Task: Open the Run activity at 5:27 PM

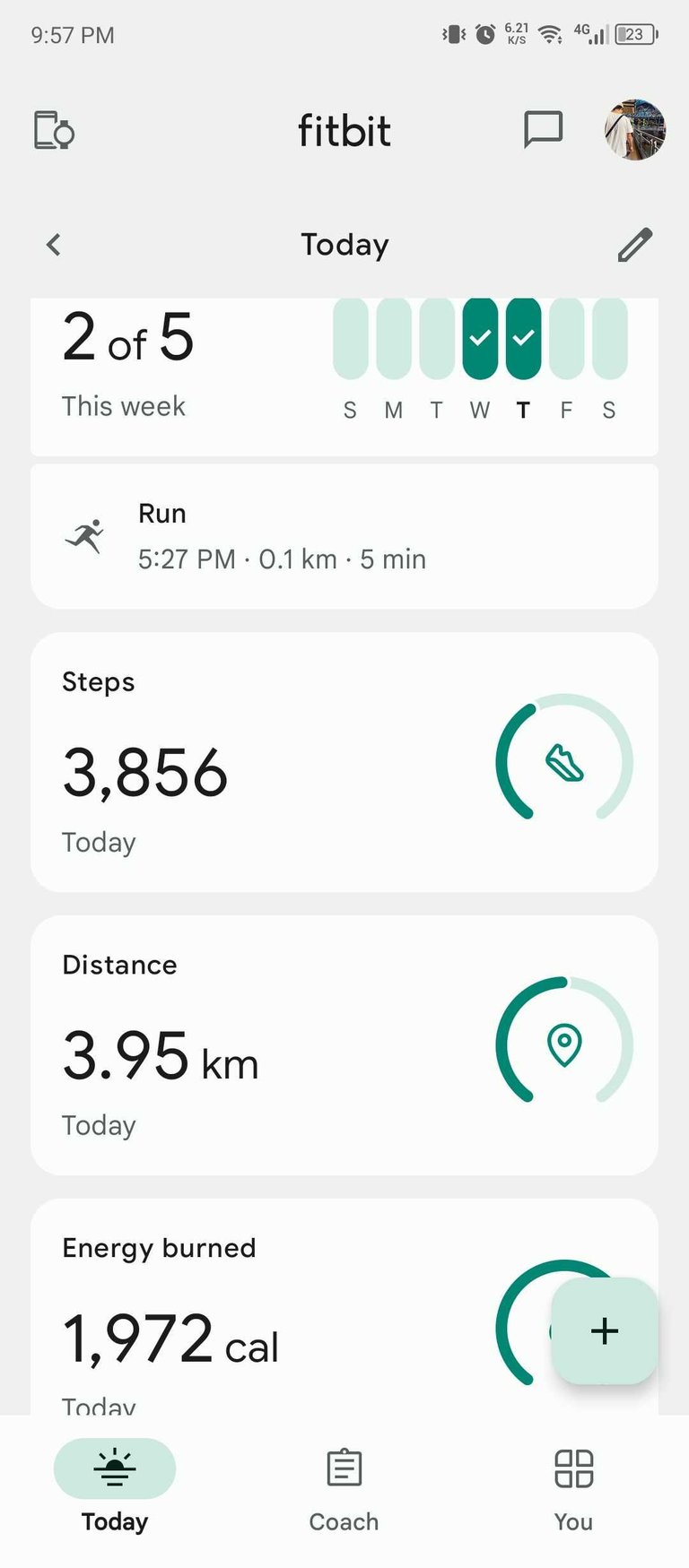Action: [x=344, y=536]
